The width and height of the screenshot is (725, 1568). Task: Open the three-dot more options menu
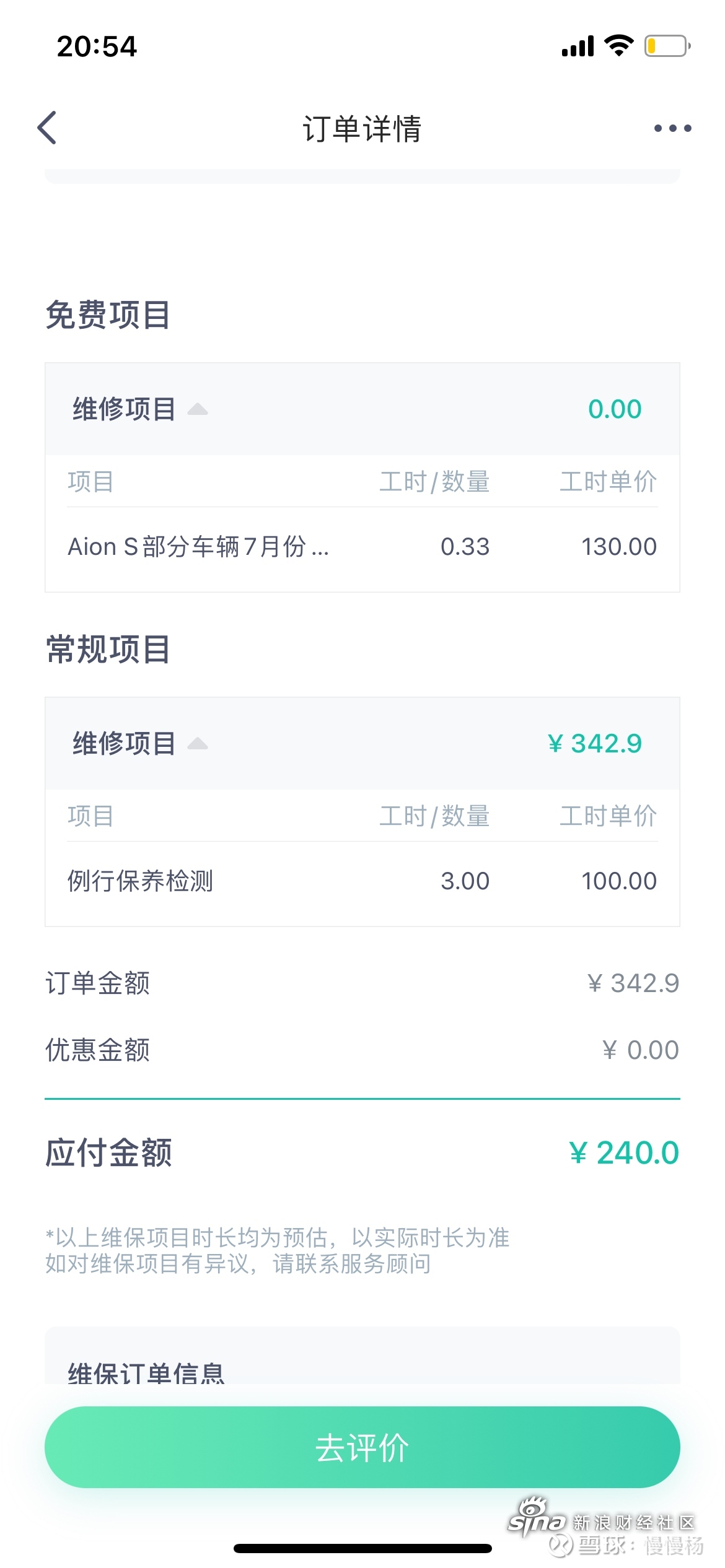click(672, 128)
